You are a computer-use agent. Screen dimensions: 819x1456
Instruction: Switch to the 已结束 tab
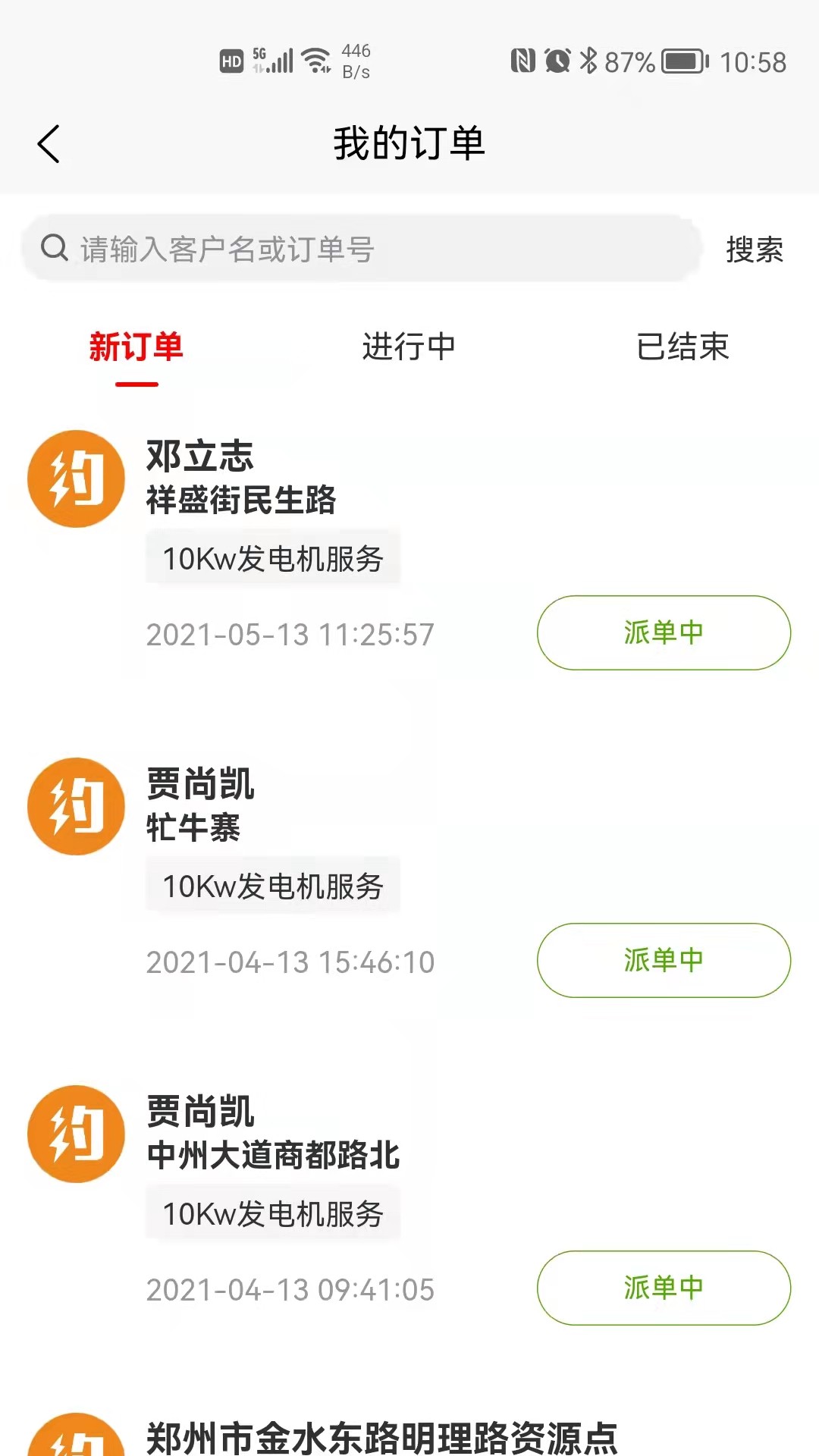tap(682, 347)
